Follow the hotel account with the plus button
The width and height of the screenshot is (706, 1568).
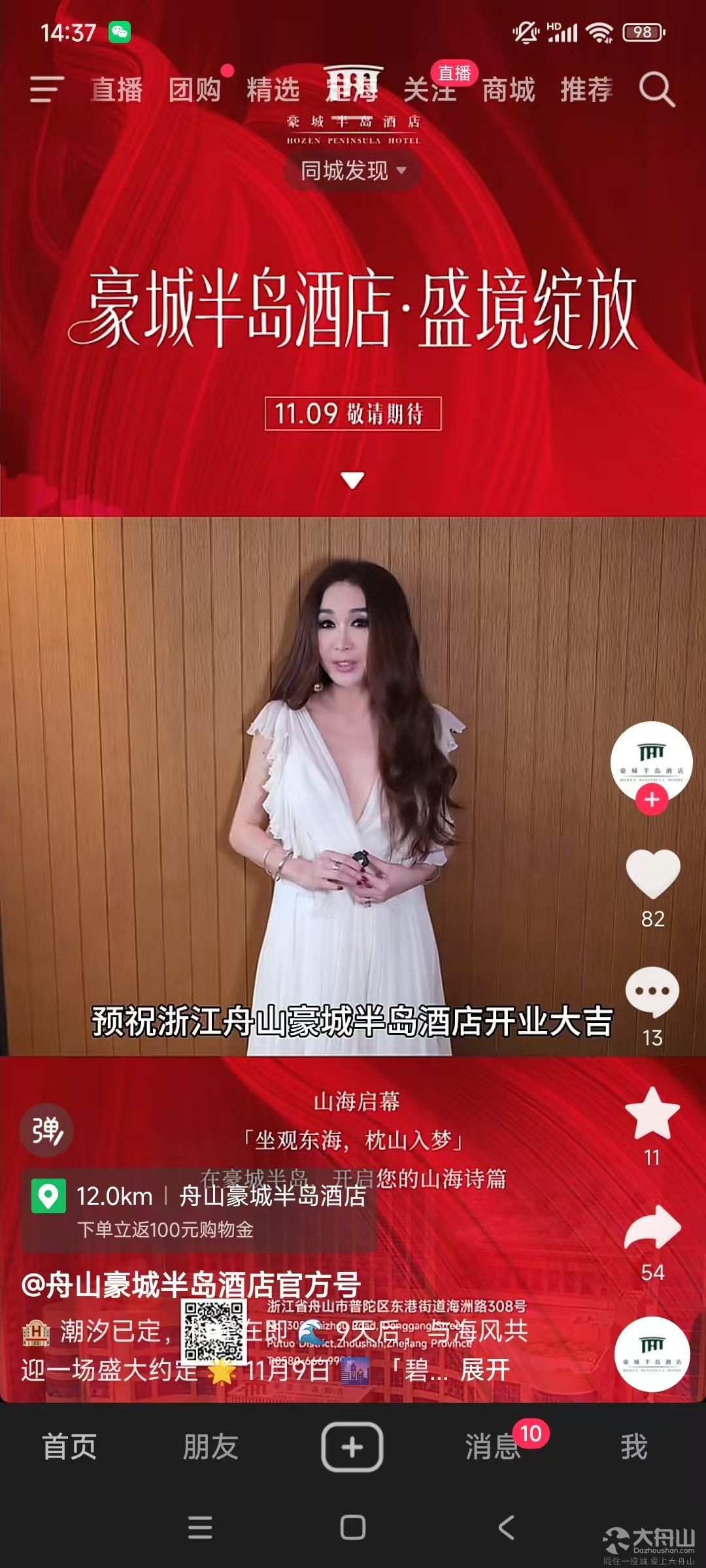pyautogui.click(x=652, y=800)
